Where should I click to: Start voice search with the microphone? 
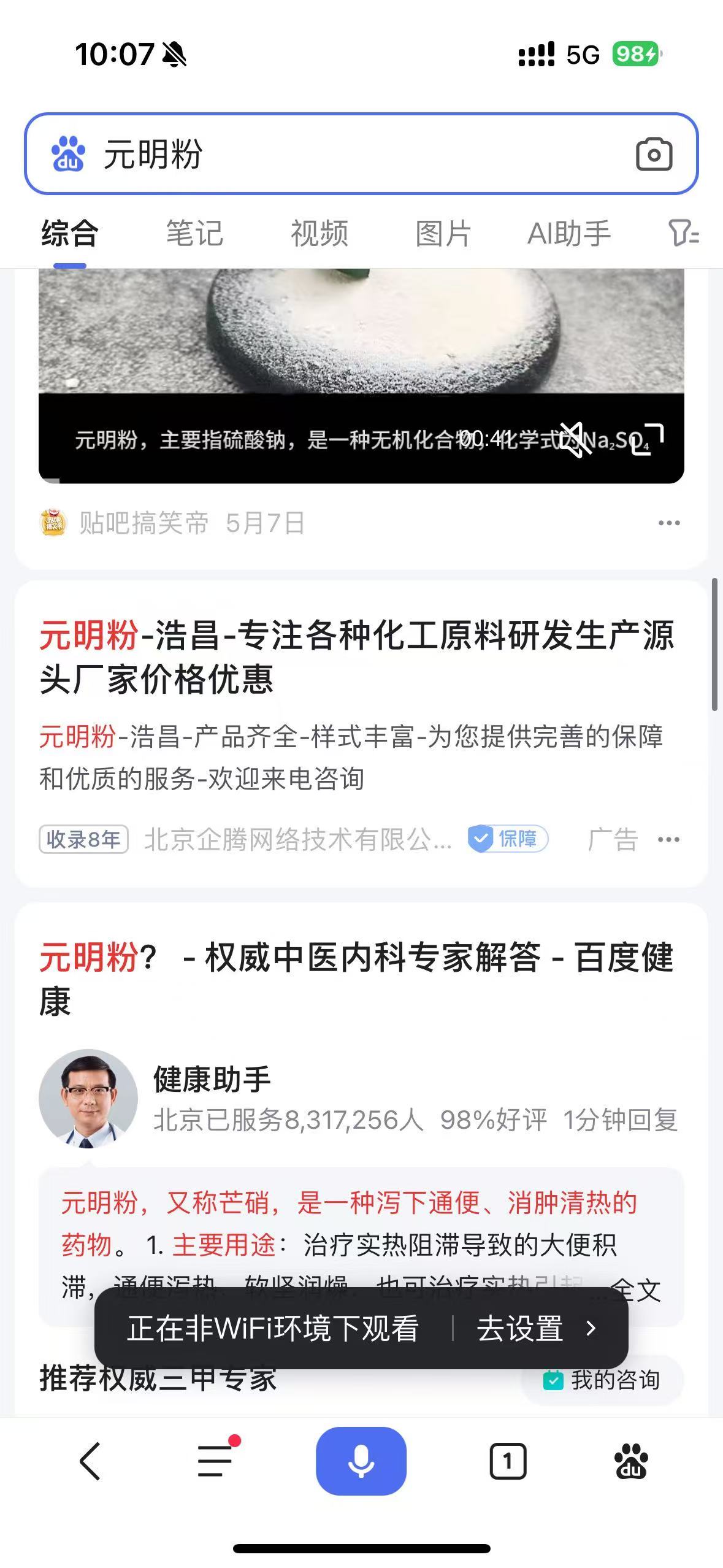click(361, 1461)
